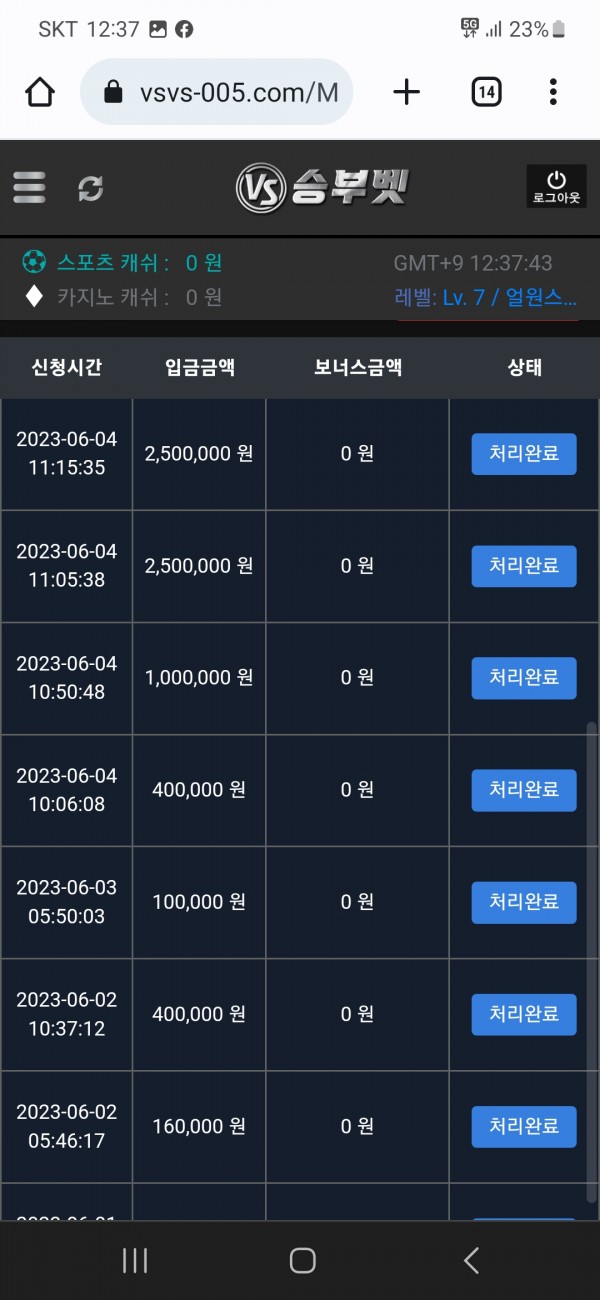Open a new browser tab
This screenshot has width=600, height=1300.
(x=406, y=93)
